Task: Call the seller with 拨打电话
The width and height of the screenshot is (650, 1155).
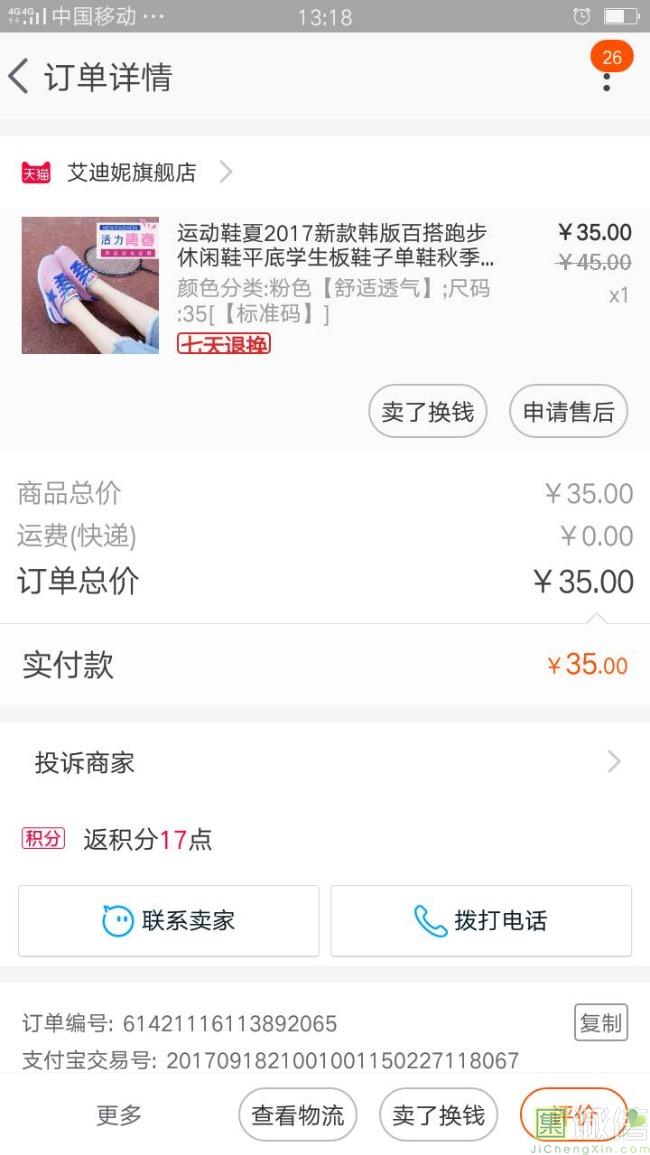Action: click(x=481, y=920)
